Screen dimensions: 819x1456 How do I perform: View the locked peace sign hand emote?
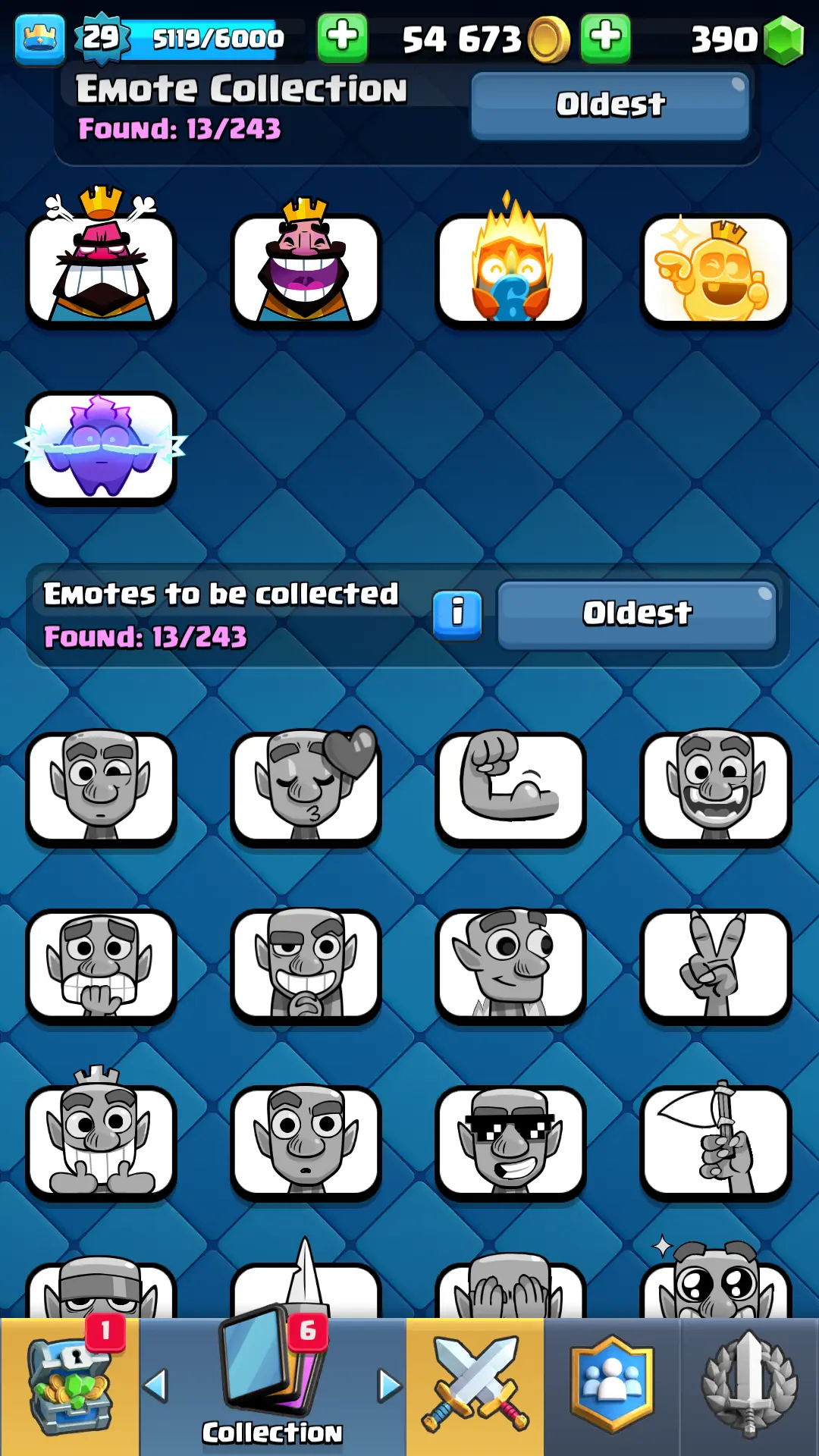[715, 965]
